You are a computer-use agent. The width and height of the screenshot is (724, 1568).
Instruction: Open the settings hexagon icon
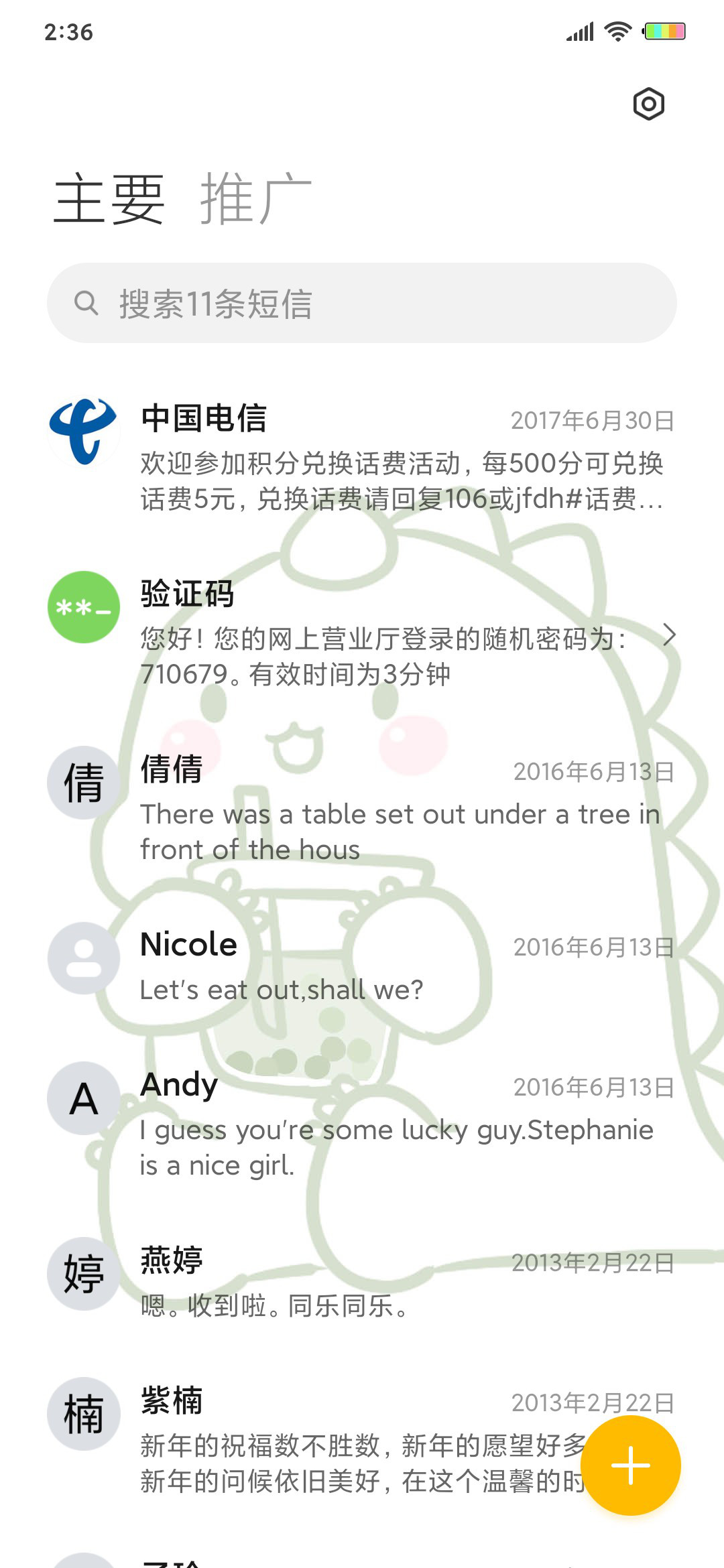(x=648, y=104)
